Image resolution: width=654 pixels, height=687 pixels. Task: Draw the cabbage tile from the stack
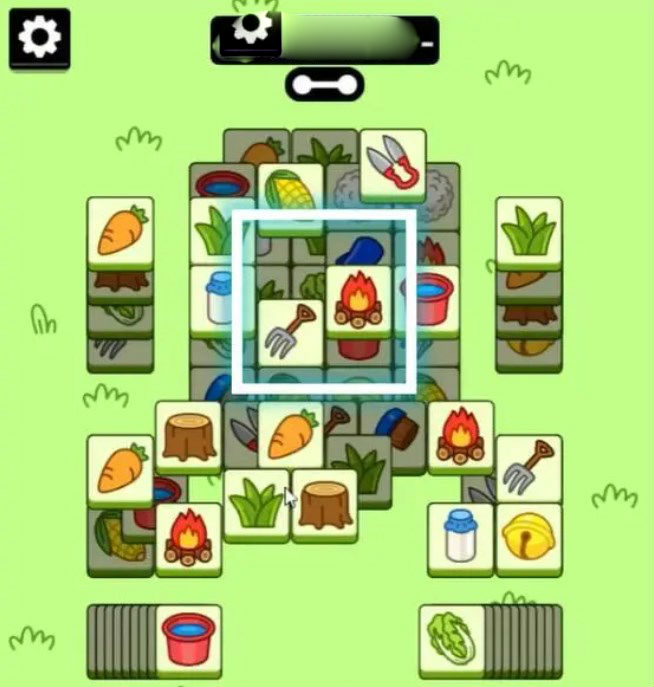point(450,637)
